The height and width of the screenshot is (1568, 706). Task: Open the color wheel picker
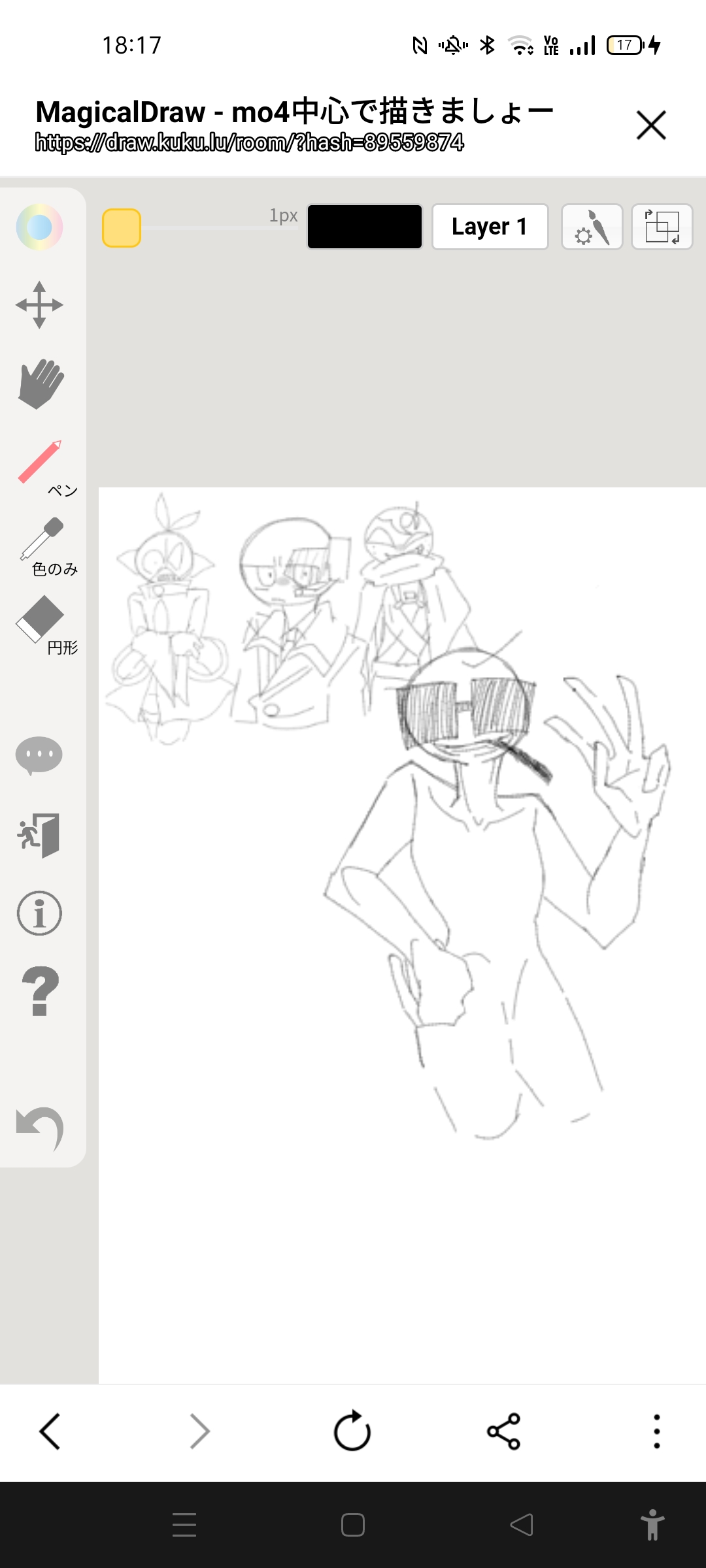tap(39, 227)
